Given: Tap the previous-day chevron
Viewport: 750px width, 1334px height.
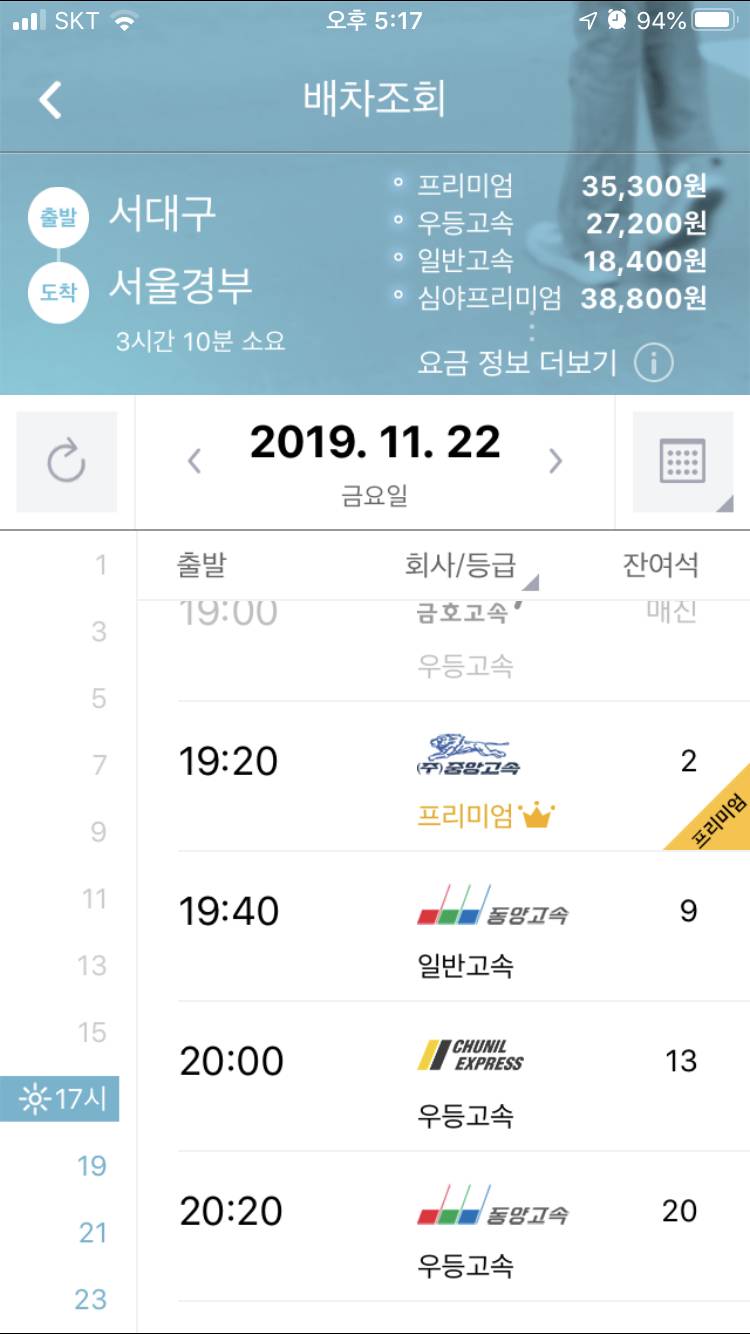Looking at the screenshot, I should pyautogui.click(x=195, y=460).
